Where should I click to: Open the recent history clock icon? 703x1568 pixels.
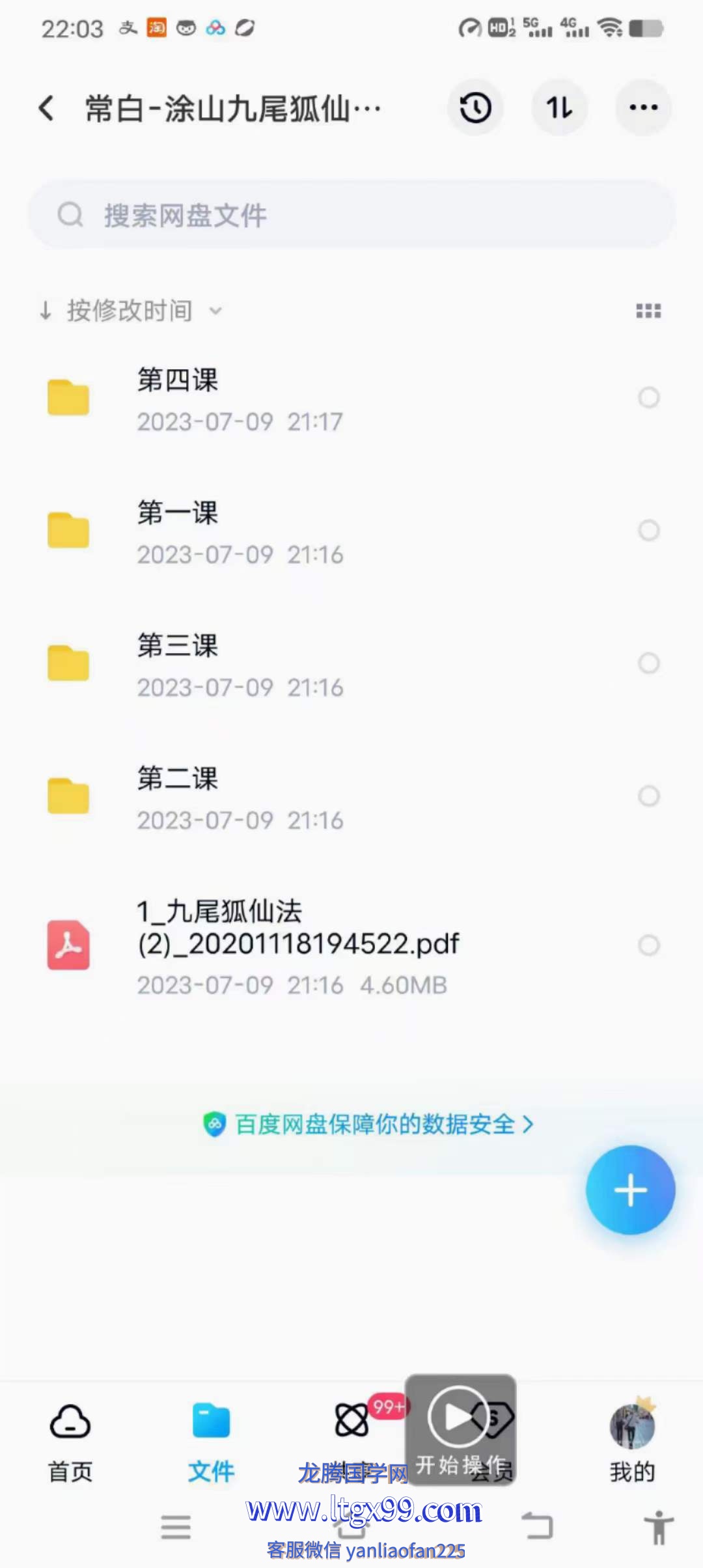coord(476,108)
